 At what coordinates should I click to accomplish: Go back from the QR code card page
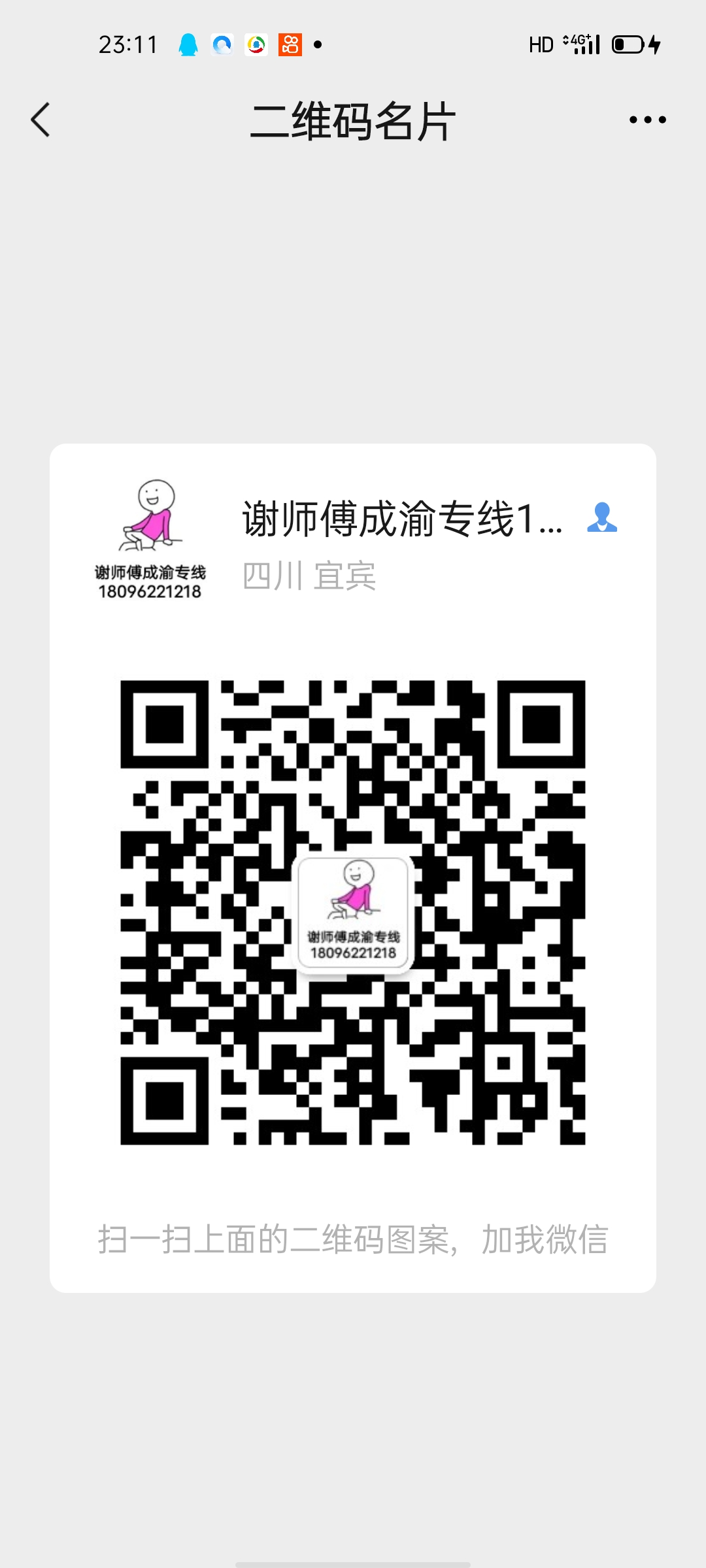(41, 120)
